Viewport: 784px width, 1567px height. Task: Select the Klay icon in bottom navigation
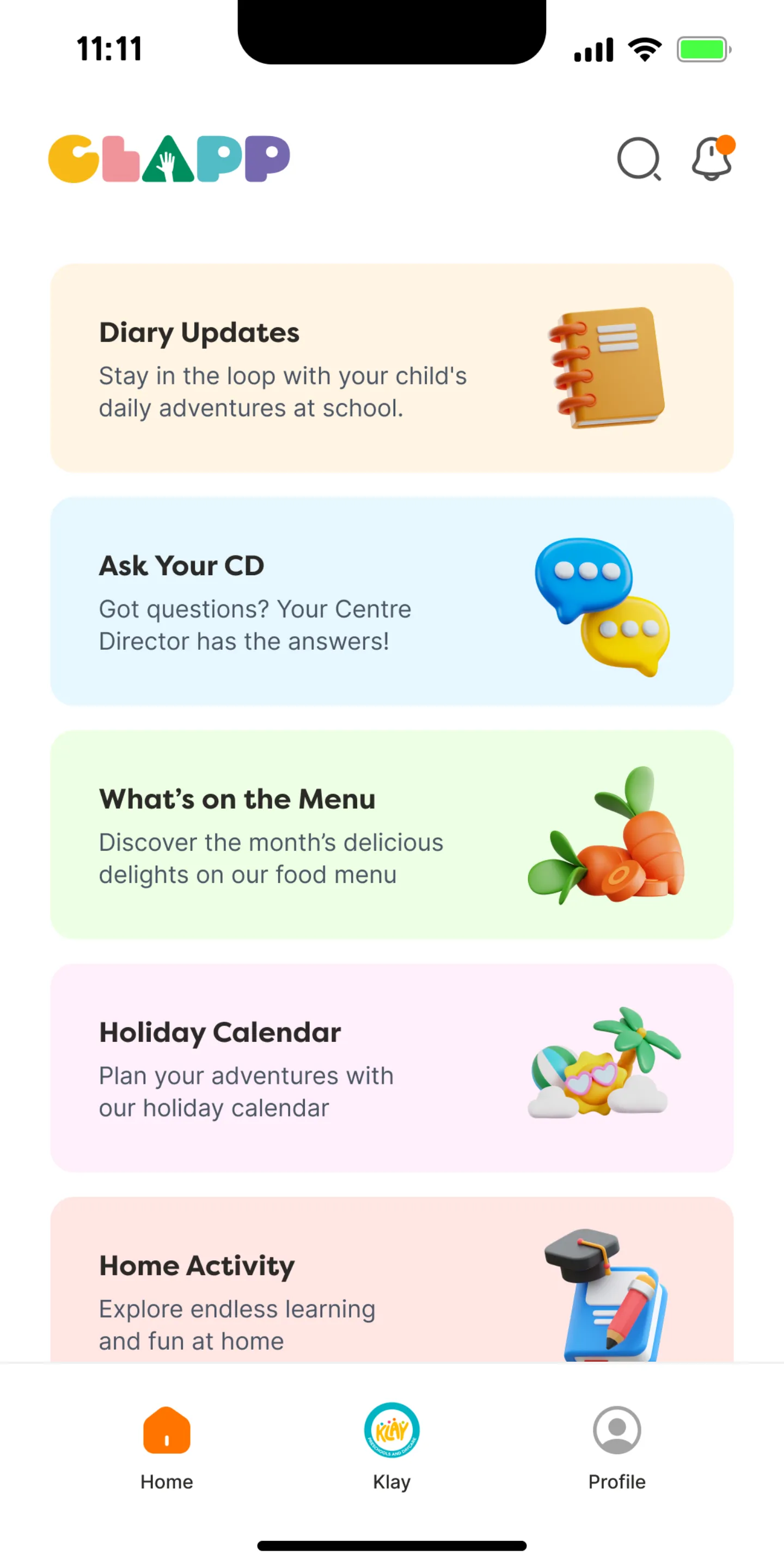(391, 1431)
